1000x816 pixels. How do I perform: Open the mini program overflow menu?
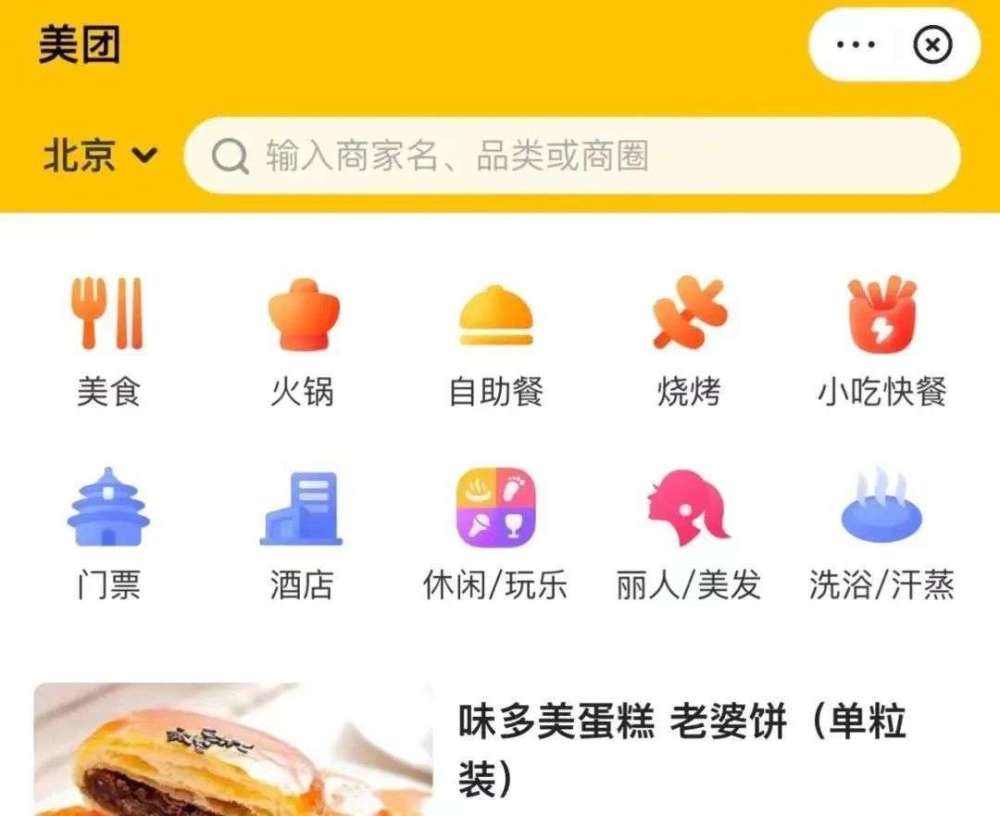coord(855,45)
